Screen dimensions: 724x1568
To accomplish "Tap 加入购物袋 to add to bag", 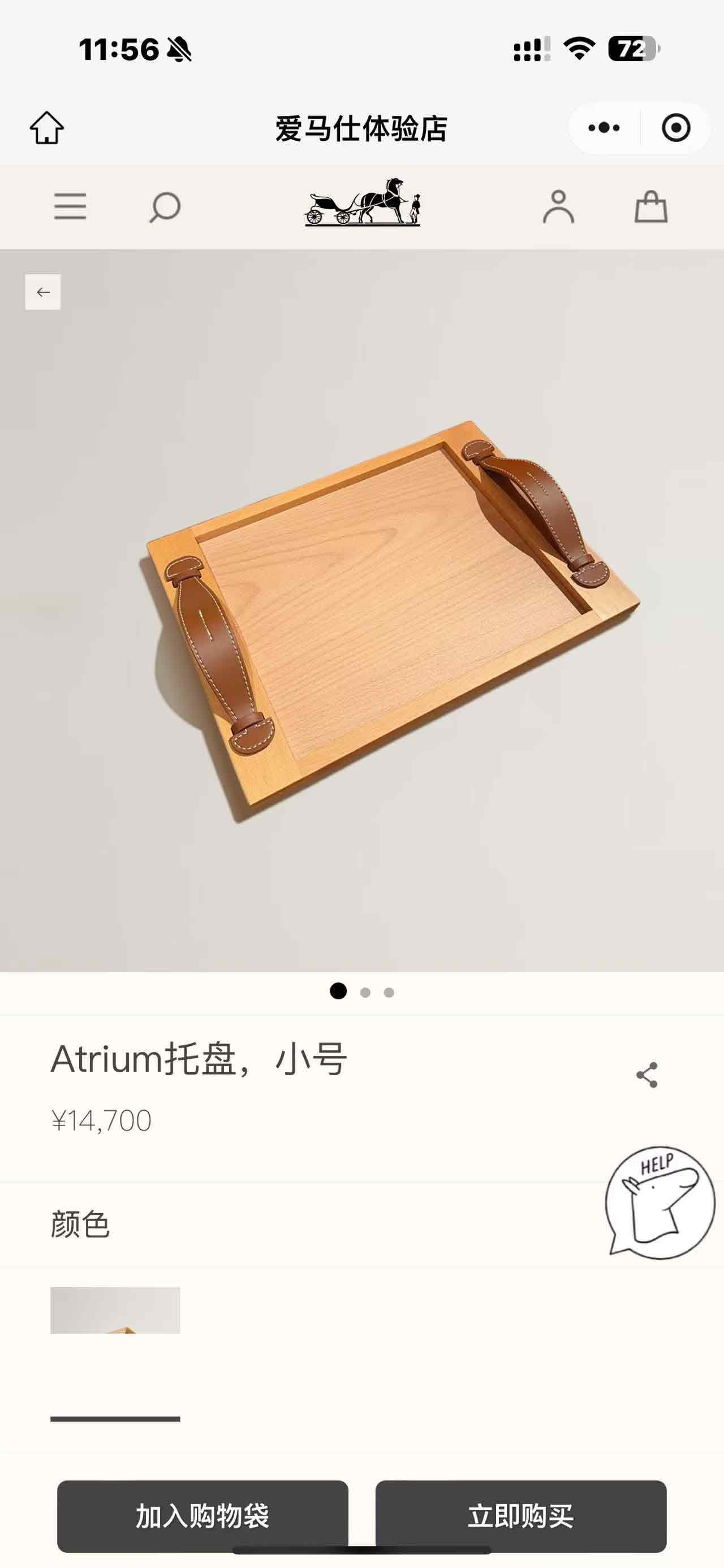I will click(202, 1515).
